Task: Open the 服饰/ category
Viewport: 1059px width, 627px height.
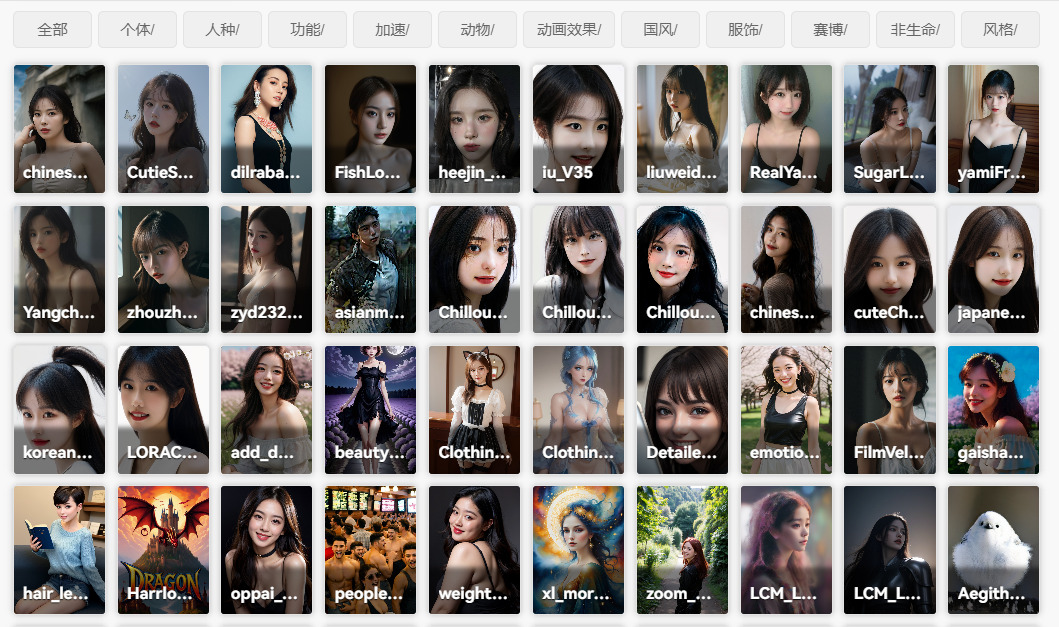Action: (745, 30)
